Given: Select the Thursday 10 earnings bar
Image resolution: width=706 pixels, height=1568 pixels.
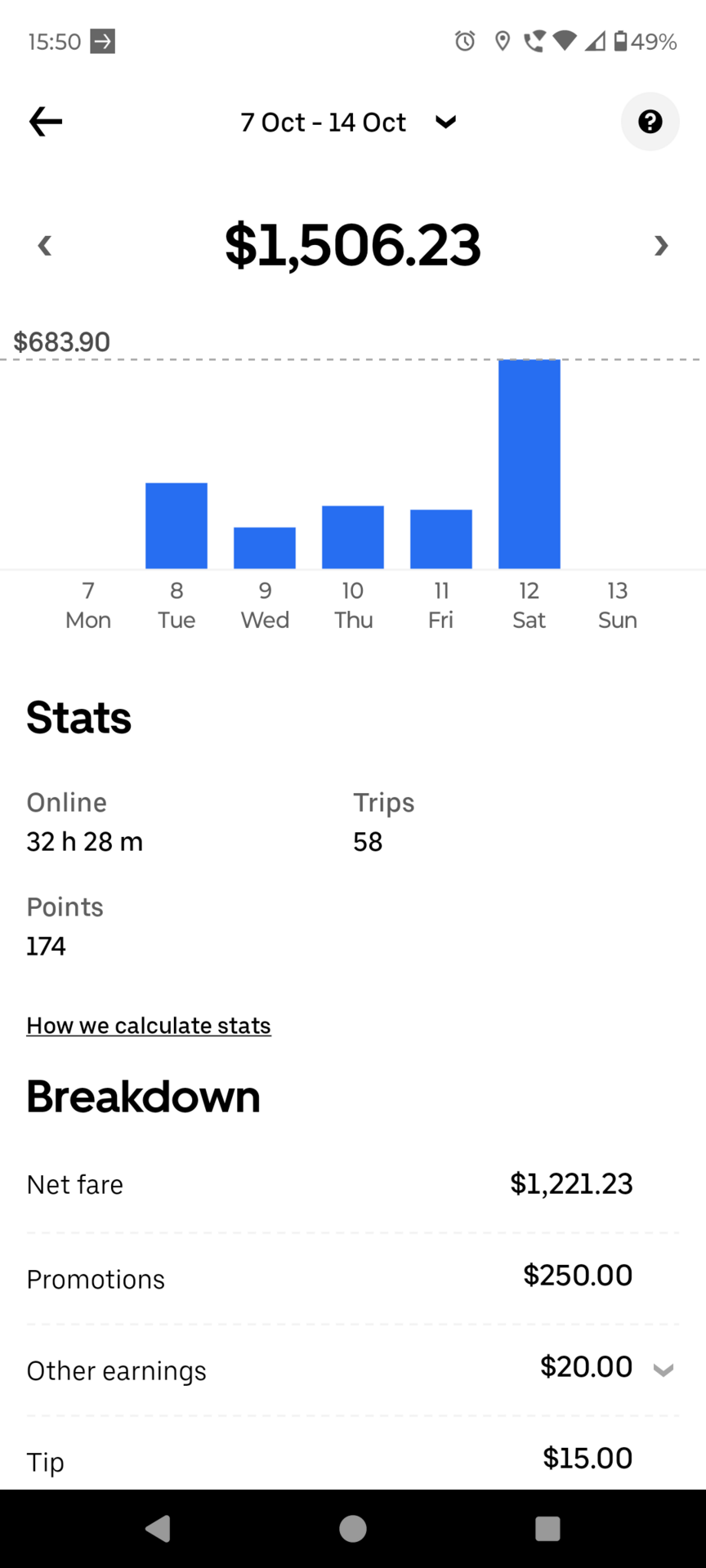Looking at the screenshot, I should [x=353, y=537].
